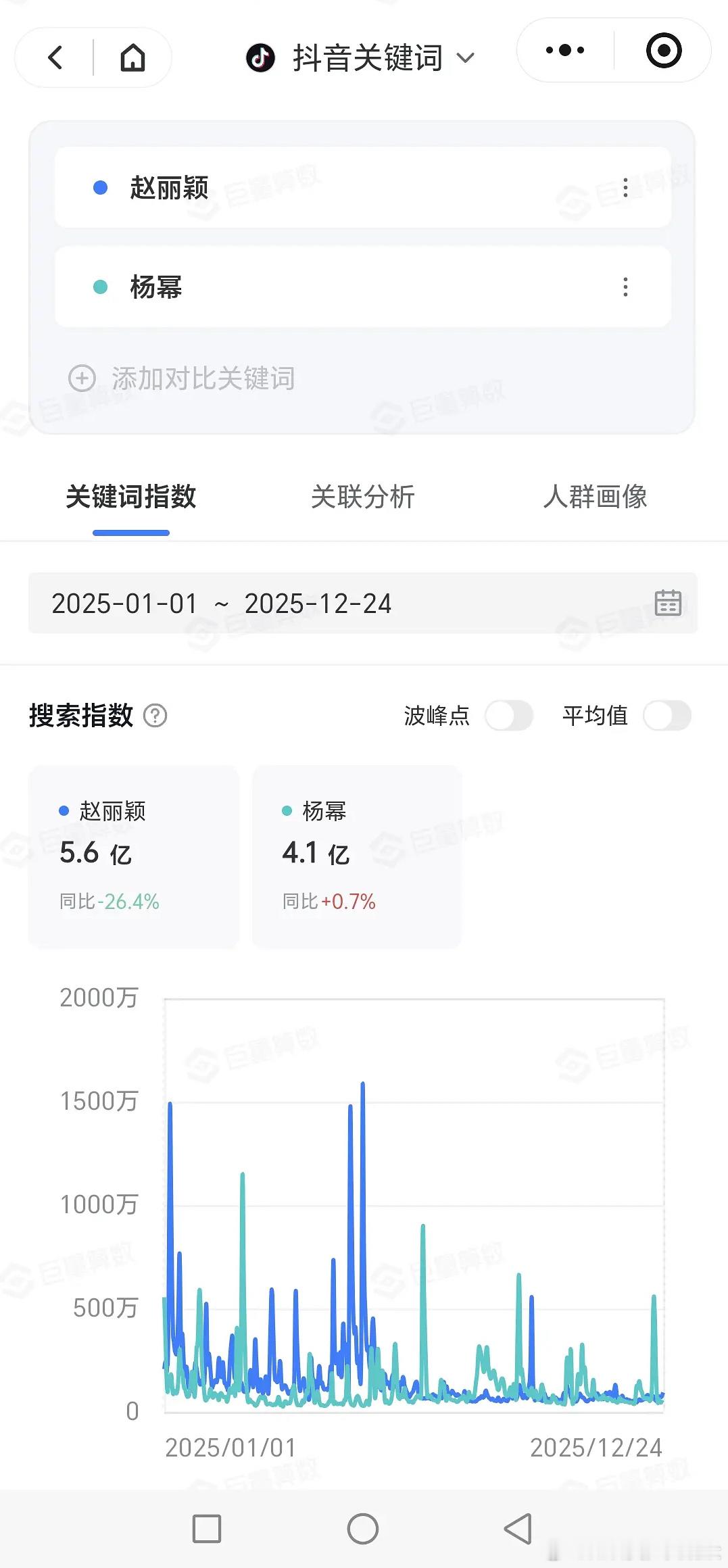Navigate back with the back arrow icon
Image resolution: width=728 pixels, height=1568 pixels.
click(56, 57)
